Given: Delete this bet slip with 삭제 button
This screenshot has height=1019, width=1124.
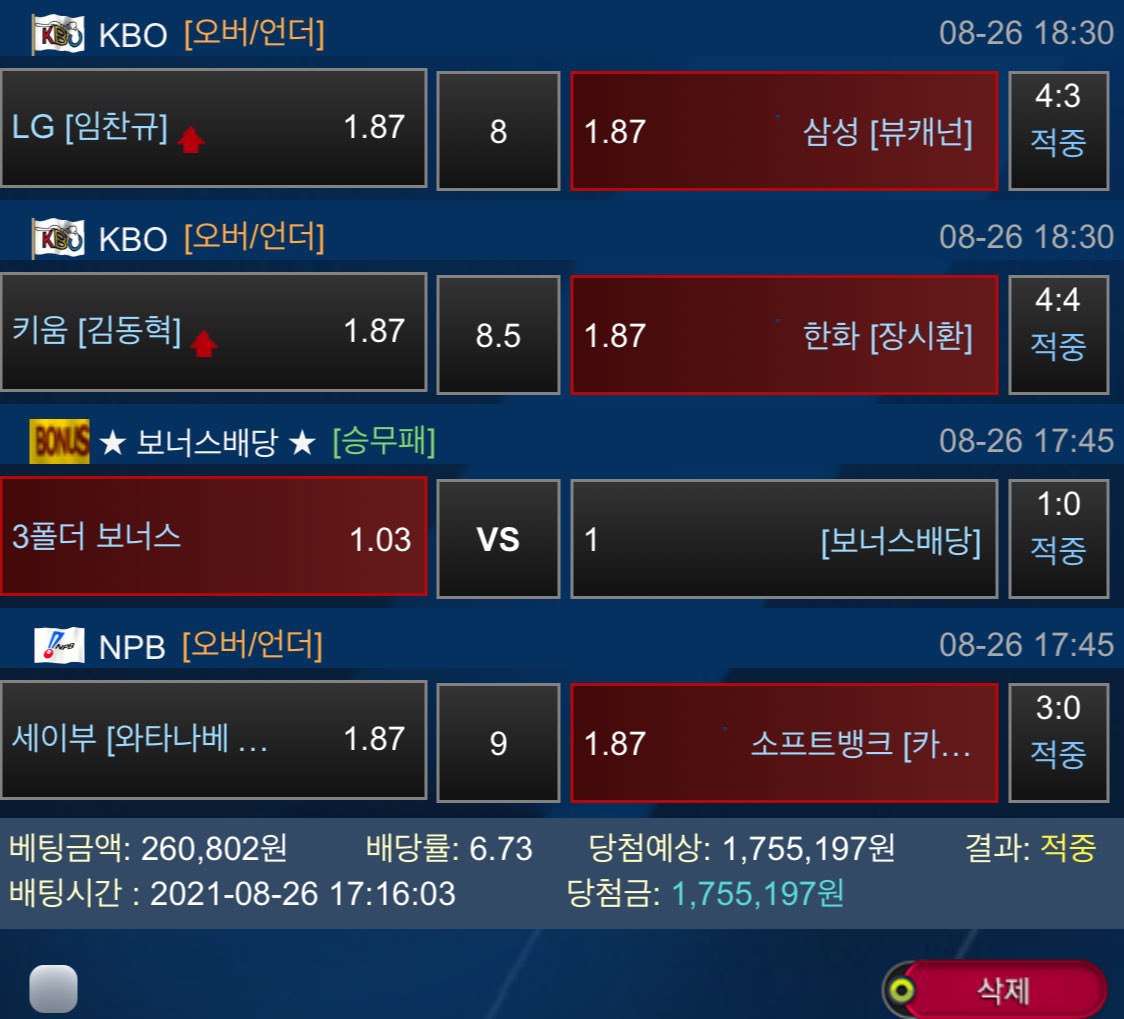Looking at the screenshot, I should click(x=1003, y=990).
